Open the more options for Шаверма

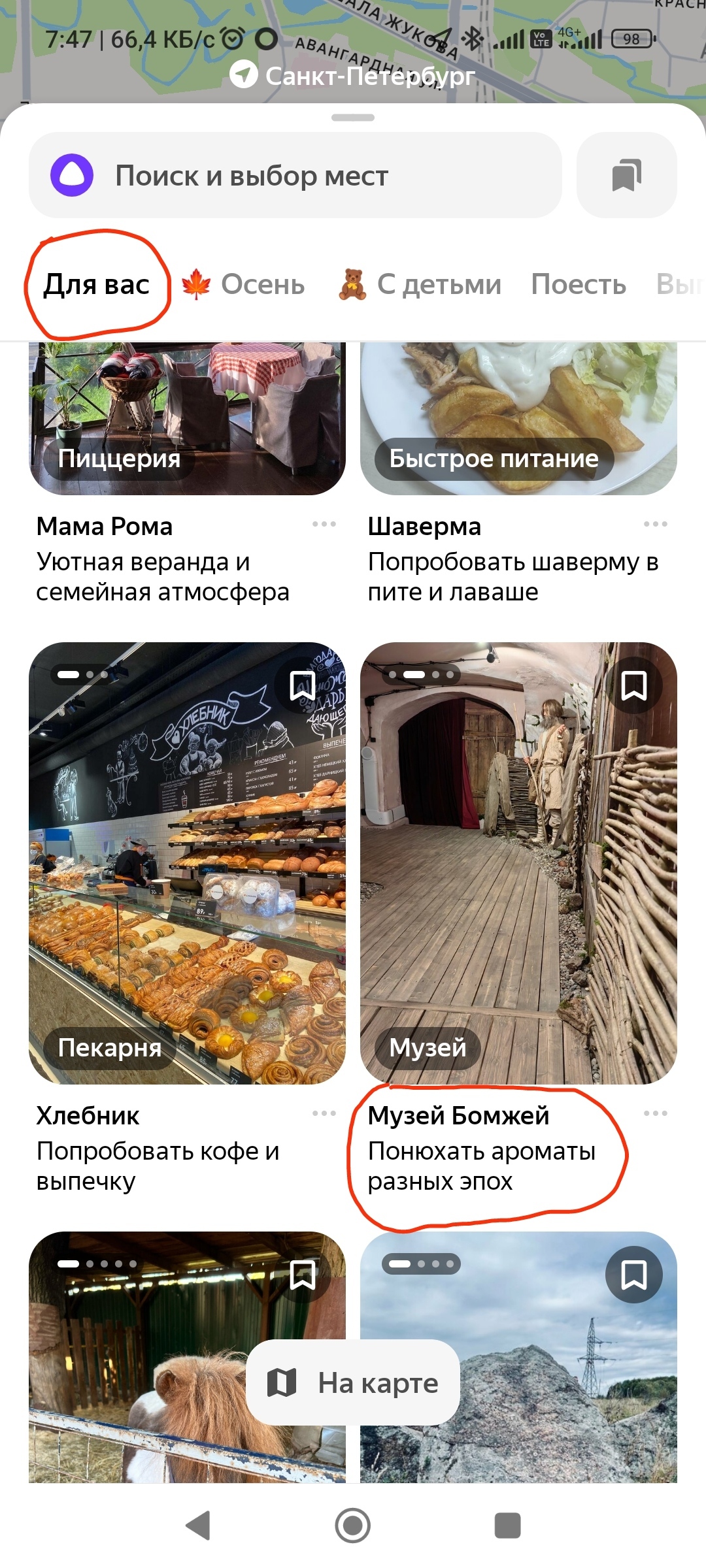click(655, 525)
